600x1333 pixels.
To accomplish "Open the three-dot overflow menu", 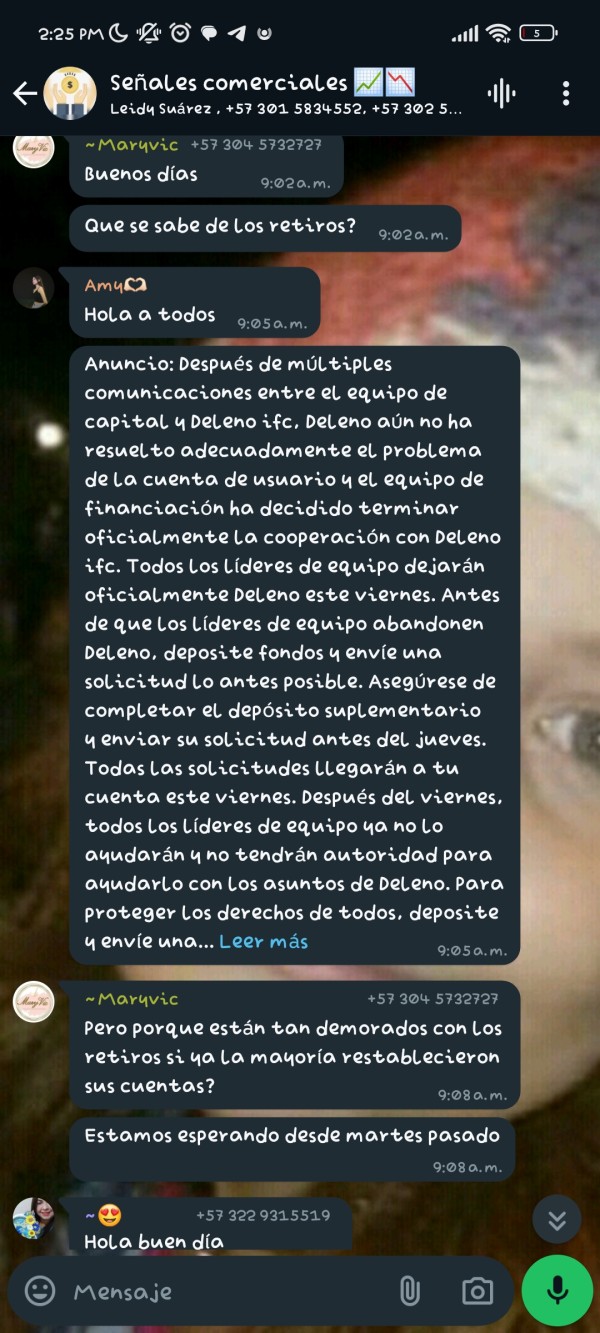I will 566,94.
